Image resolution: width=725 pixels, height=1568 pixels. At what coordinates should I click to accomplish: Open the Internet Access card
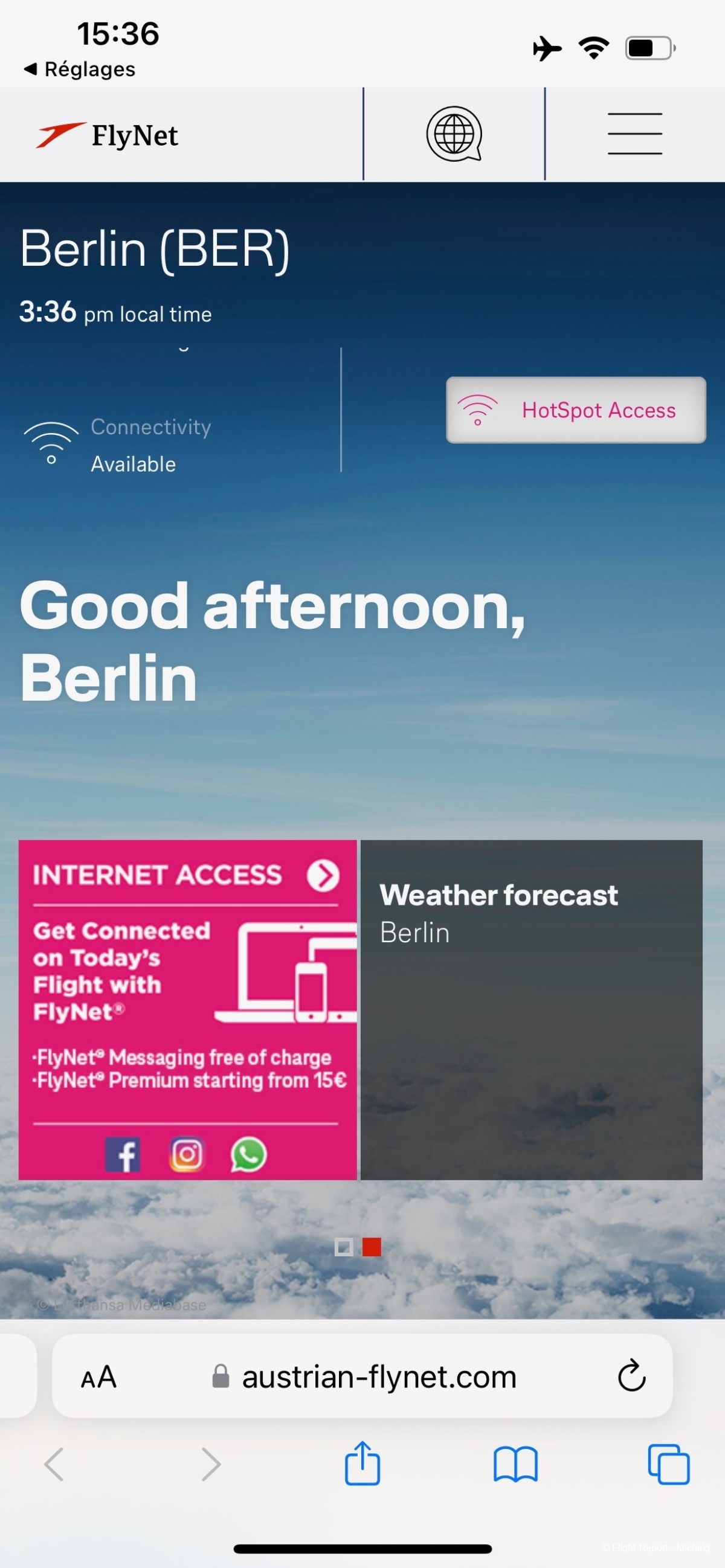pyautogui.click(x=187, y=1009)
